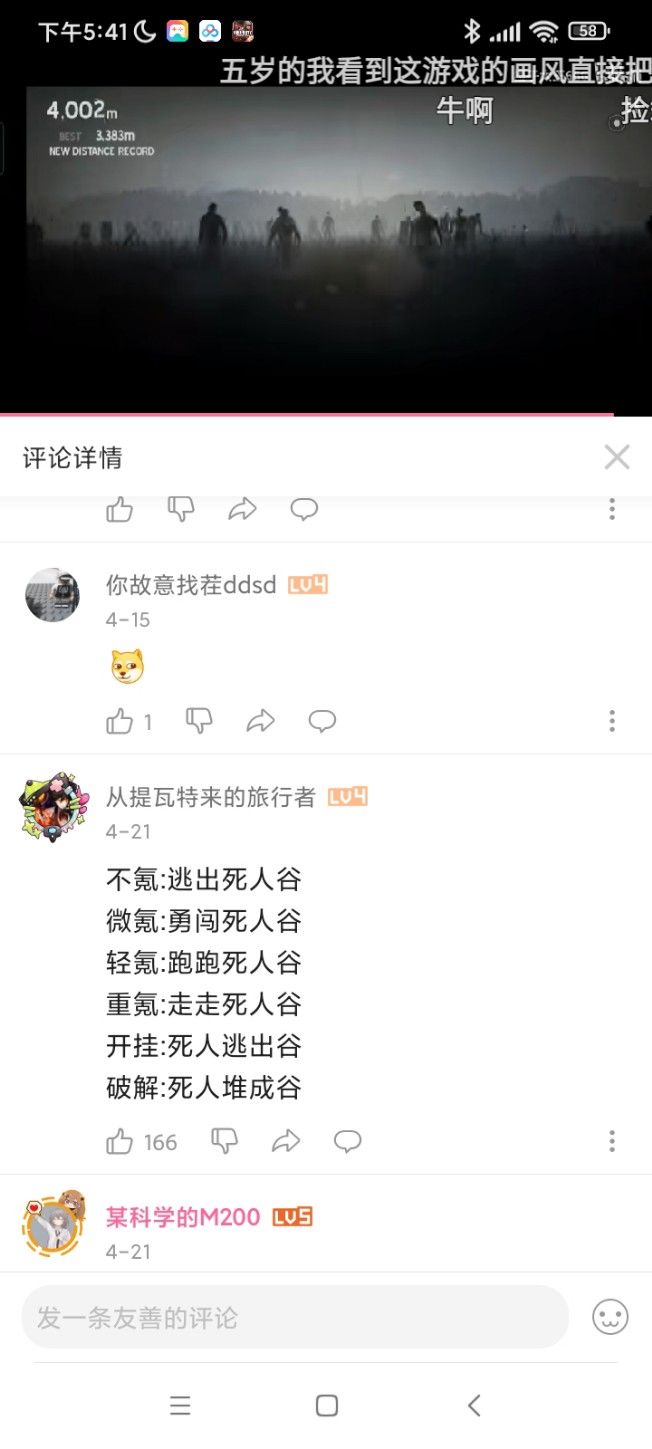Screen dimensions: 652x1449
Task: Reply to 你故意找茬ddsd's comment
Action: tap(322, 721)
